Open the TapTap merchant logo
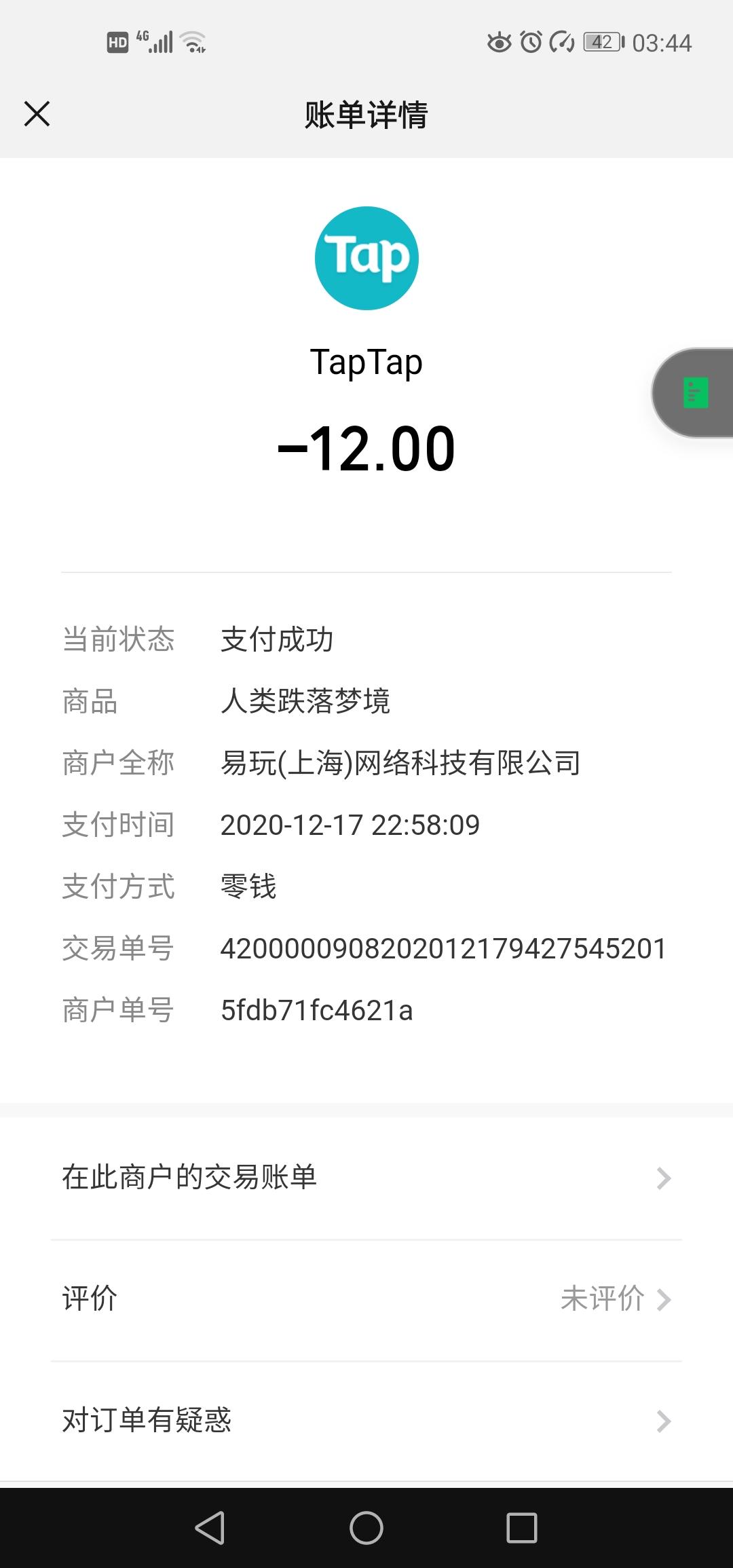This screenshot has height=1568, width=733. pos(366,258)
